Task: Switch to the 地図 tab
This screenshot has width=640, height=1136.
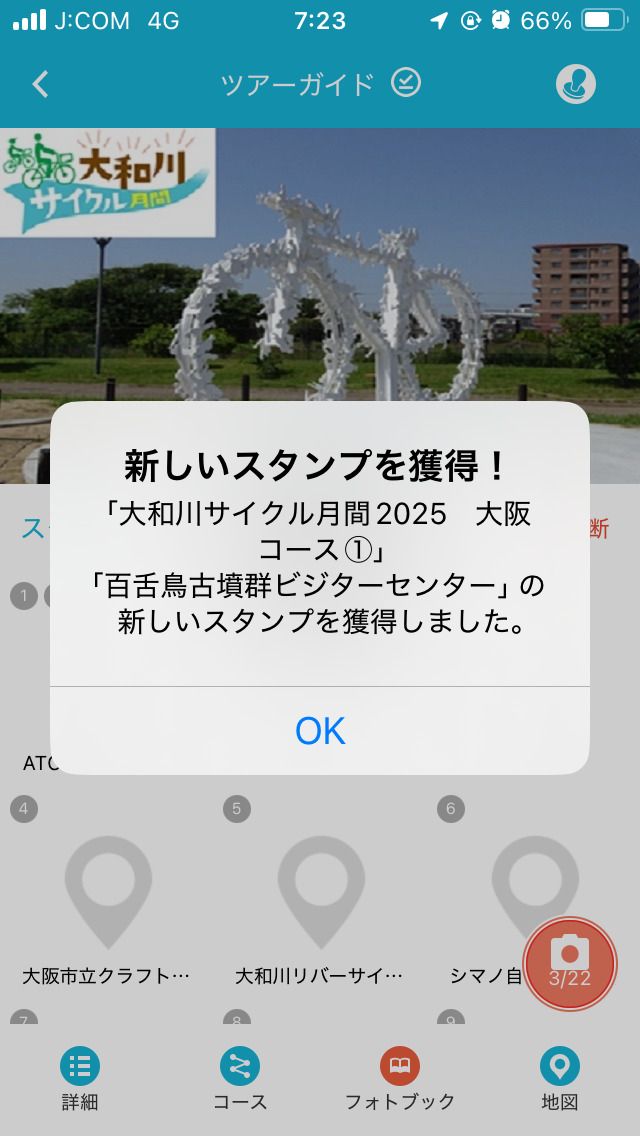Action: [x=560, y=1080]
